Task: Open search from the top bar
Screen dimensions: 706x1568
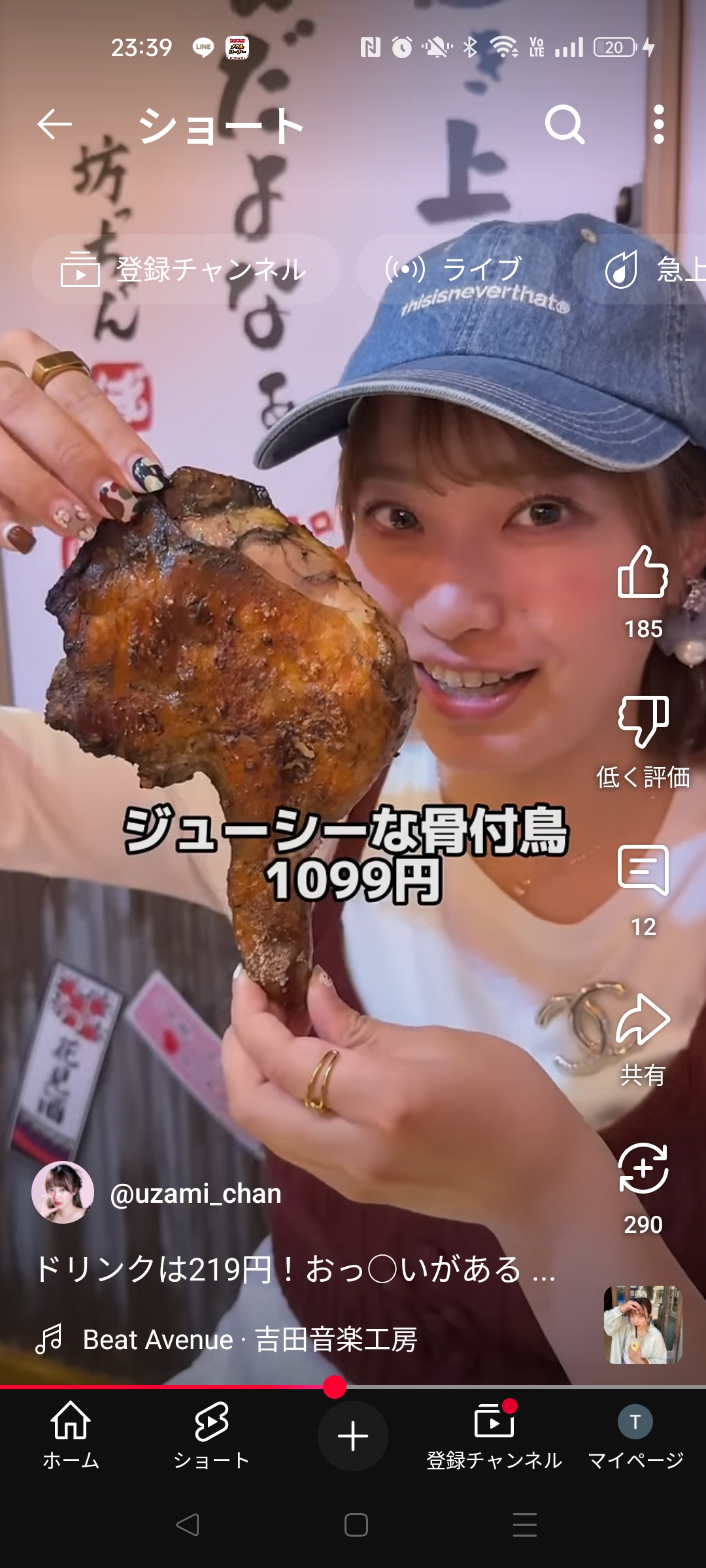Action: (565, 124)
